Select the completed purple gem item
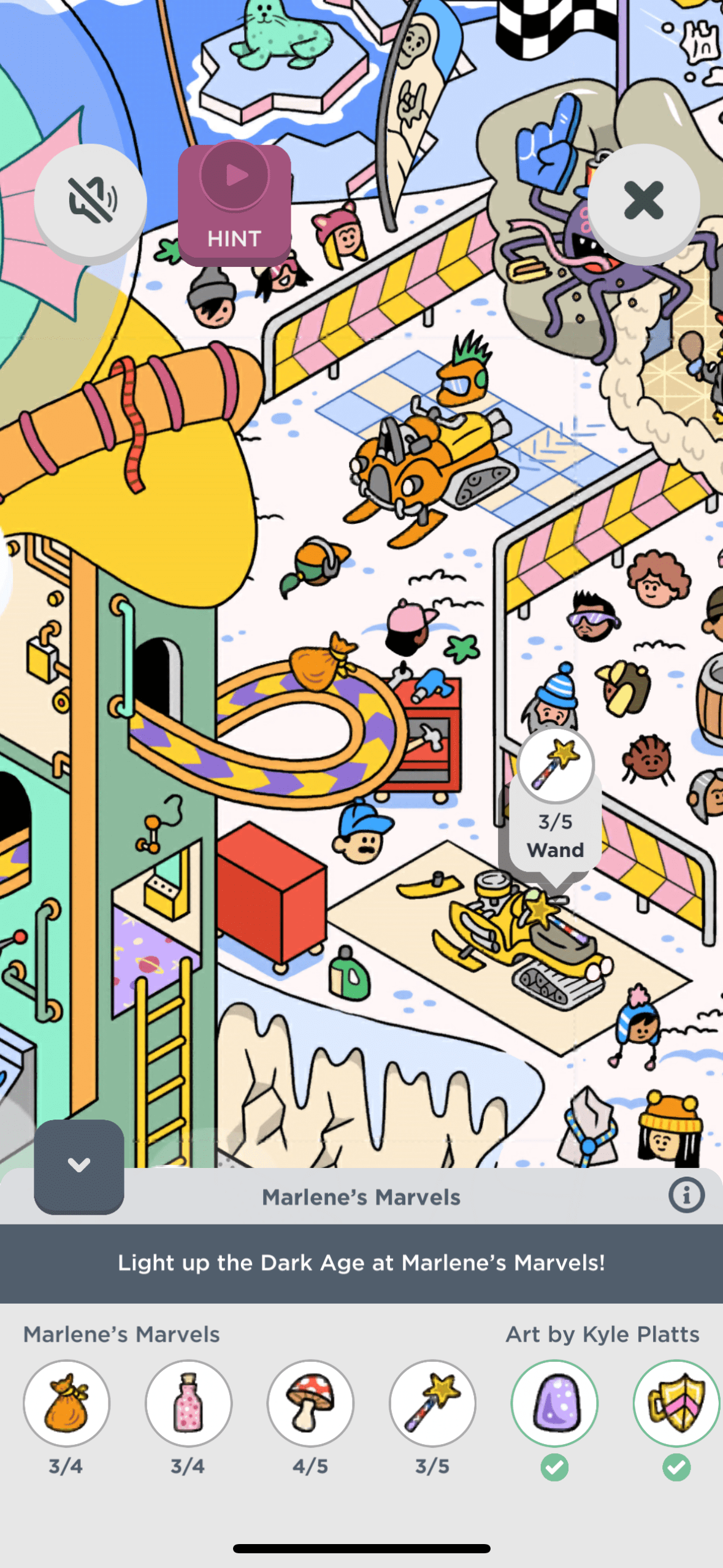This screenshot has height=1568, width=723. [x=554, y=1404]
